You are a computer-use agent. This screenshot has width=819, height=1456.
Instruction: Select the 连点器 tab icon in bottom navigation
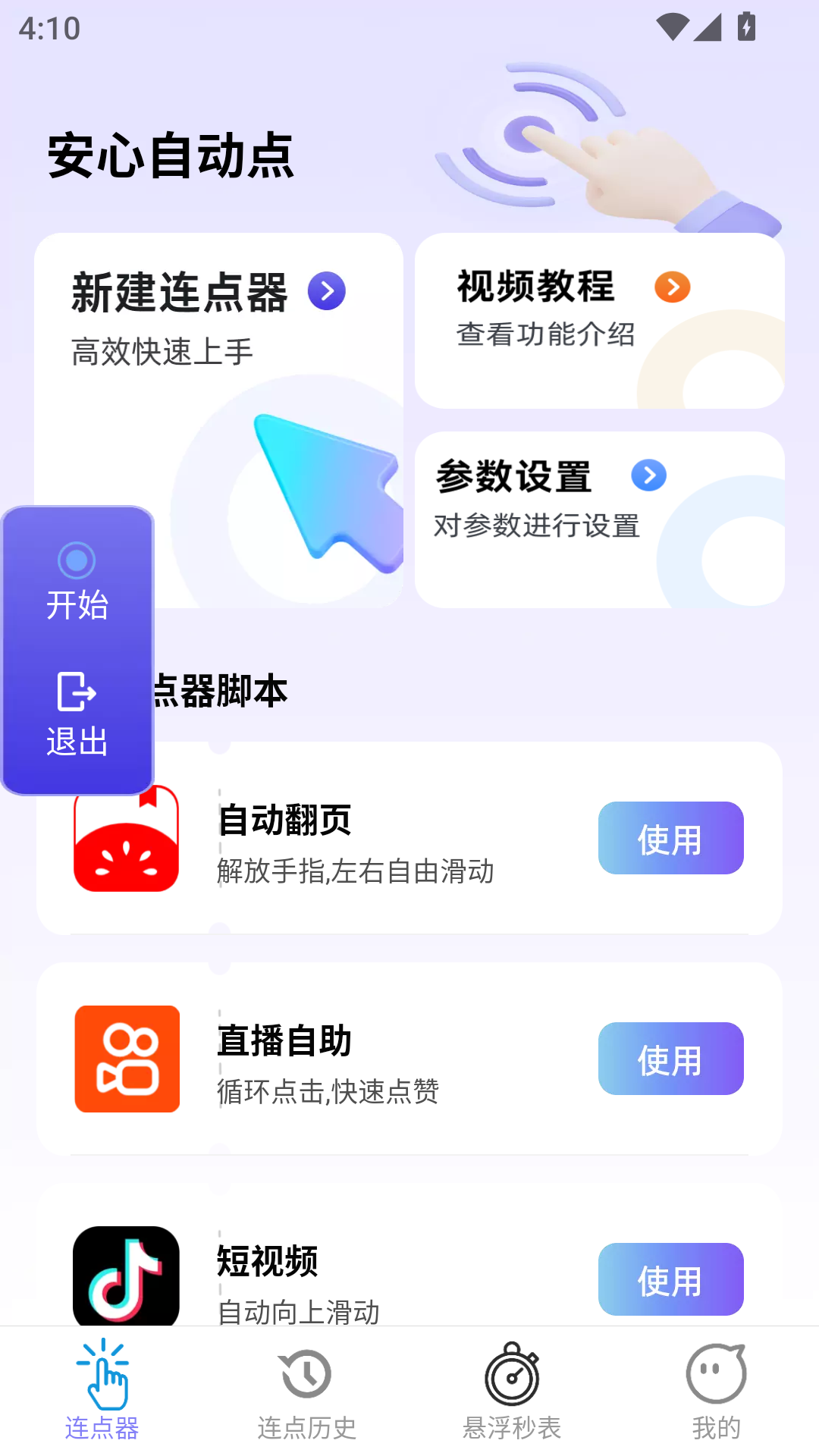tap(104, 1382)
